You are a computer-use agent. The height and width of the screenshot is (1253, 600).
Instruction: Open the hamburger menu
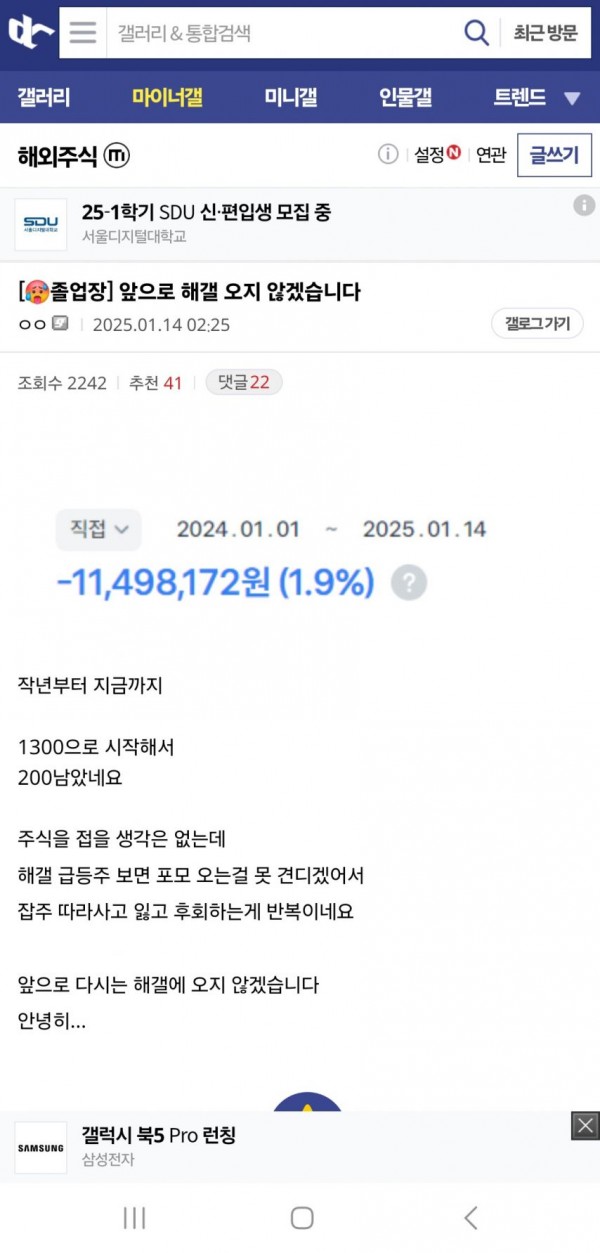point(83,33)
